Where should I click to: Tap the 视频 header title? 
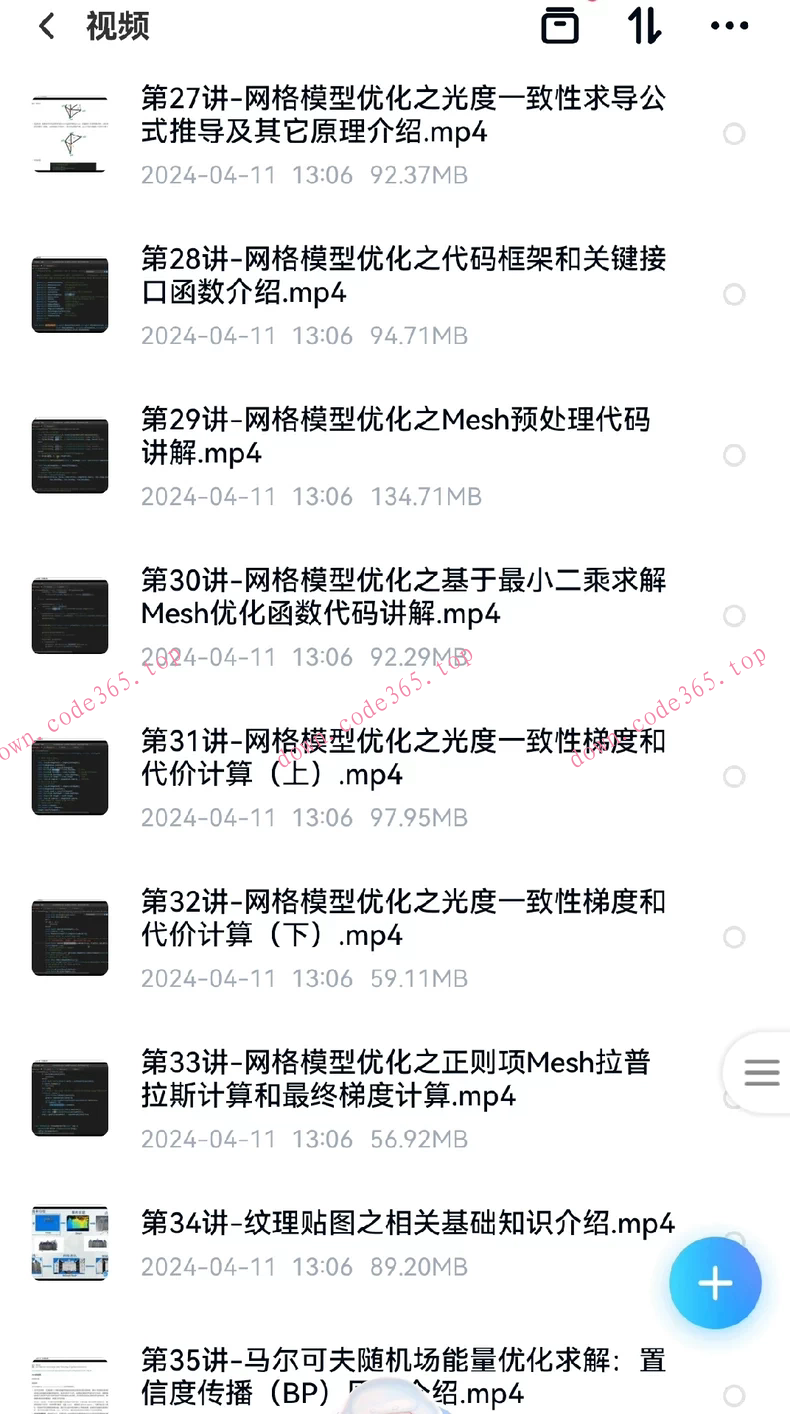117,27
